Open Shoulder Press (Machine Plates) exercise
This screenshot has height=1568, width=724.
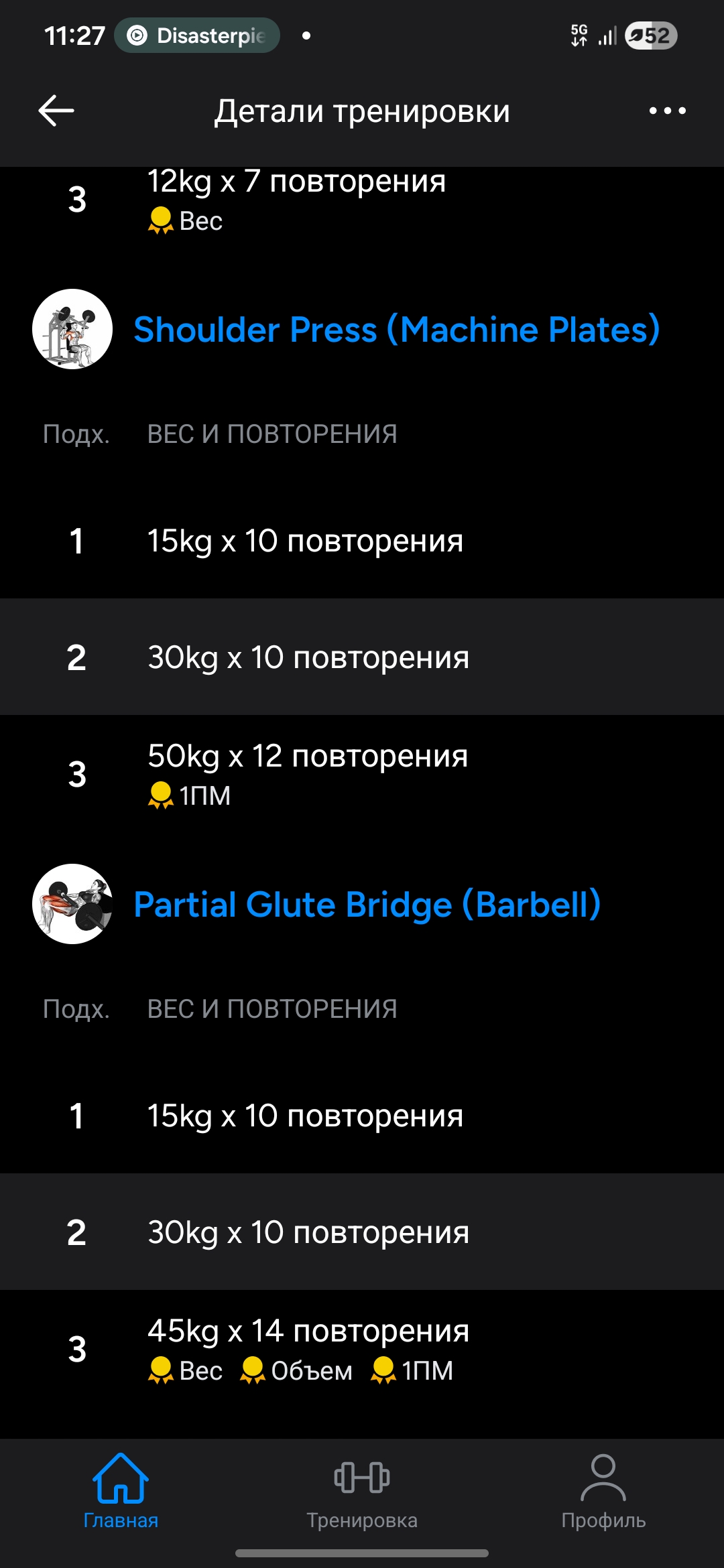396,330
